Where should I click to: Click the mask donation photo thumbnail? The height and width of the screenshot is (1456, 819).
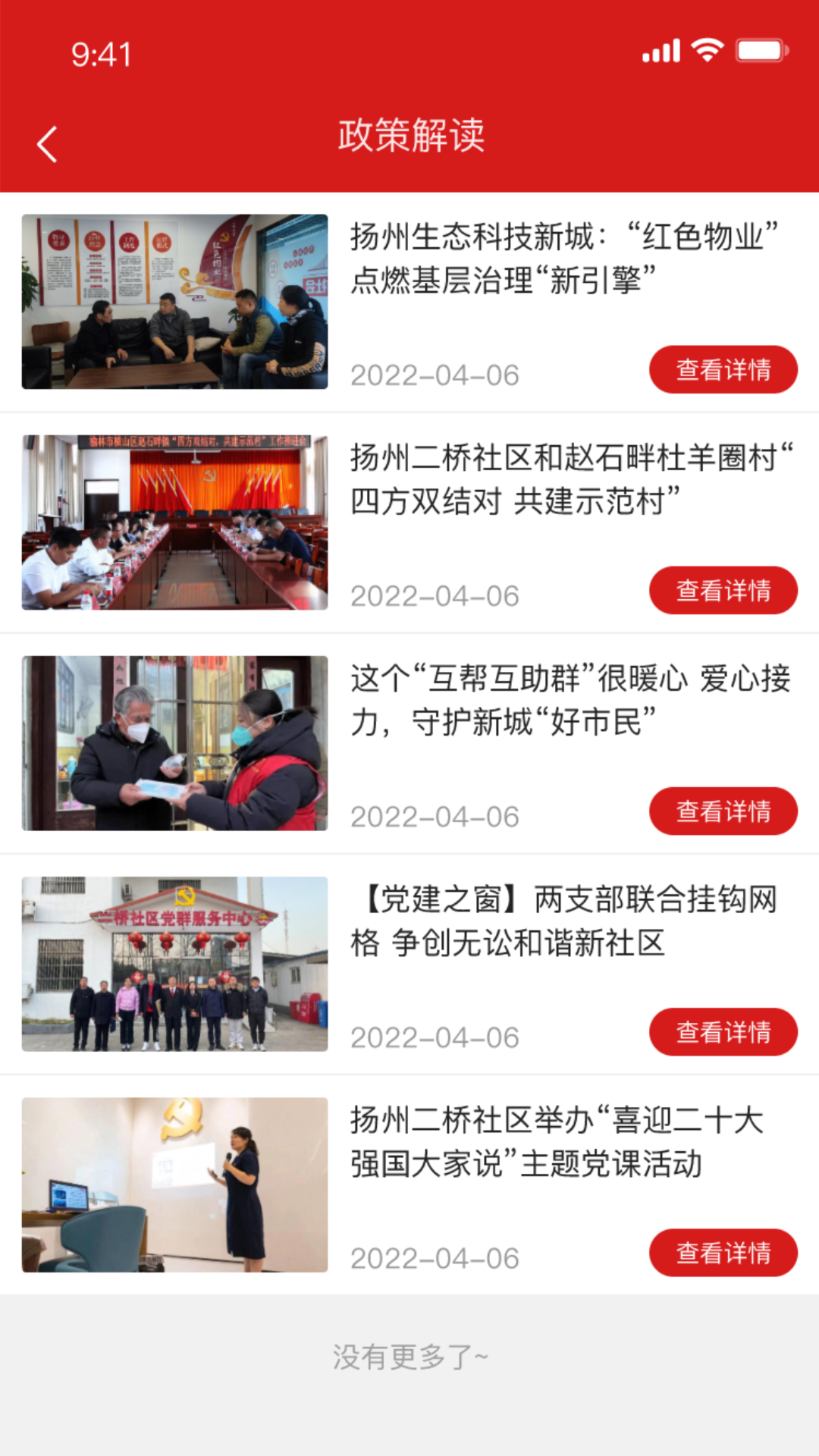pyautogui.click(x=174, y=744)
